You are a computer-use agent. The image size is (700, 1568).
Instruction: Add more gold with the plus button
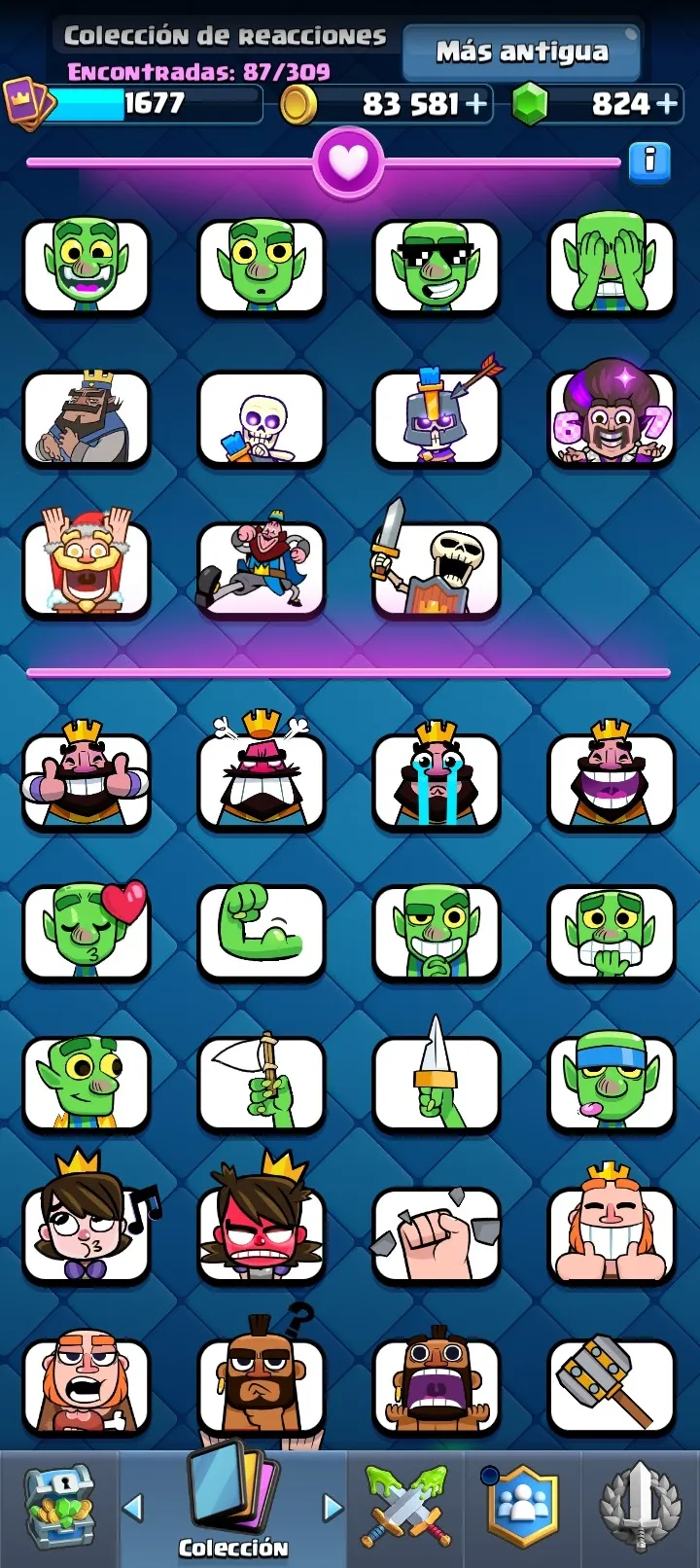(x=476, y=104)
